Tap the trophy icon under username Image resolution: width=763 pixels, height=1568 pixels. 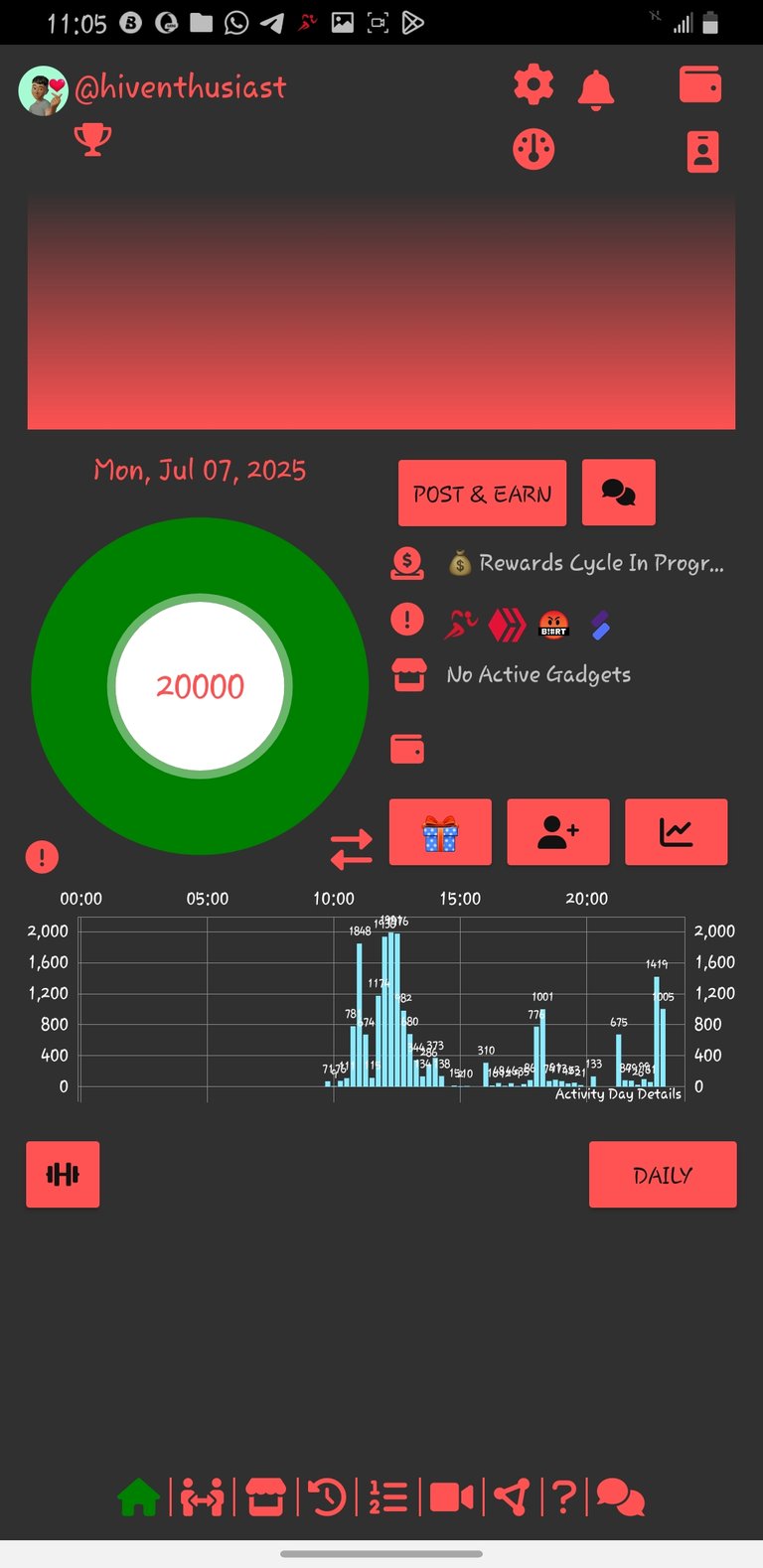tap(92, 140)
